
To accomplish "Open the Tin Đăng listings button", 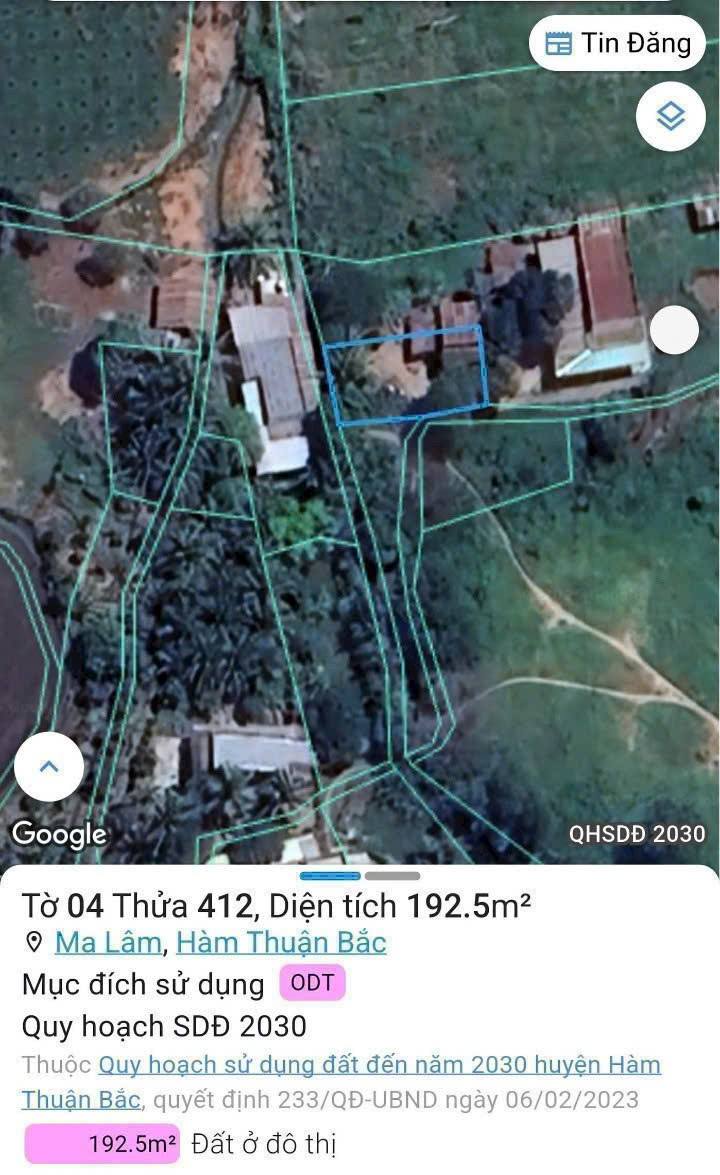I will [x=618, y=43].
